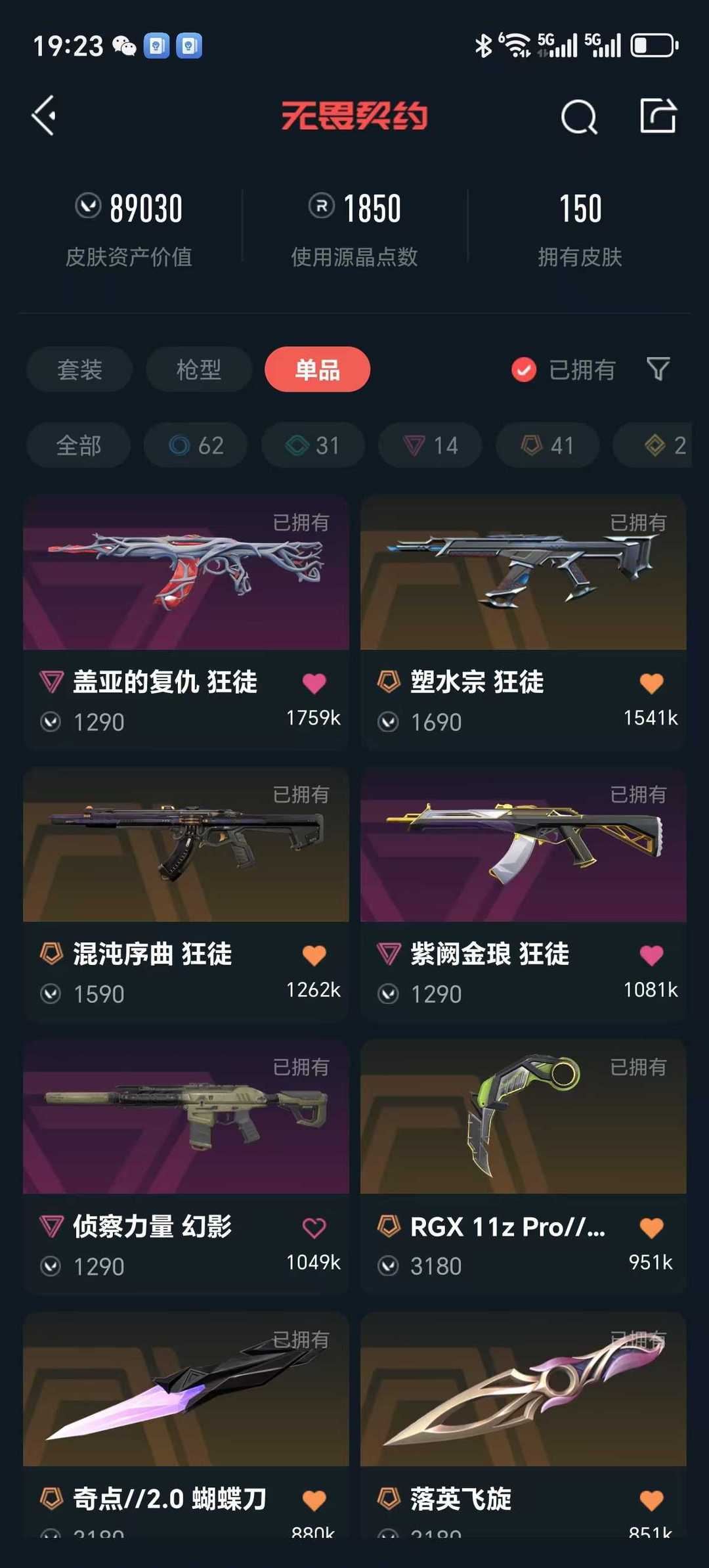Filter by the green 31 rarity chip

(x=312, y=445)
